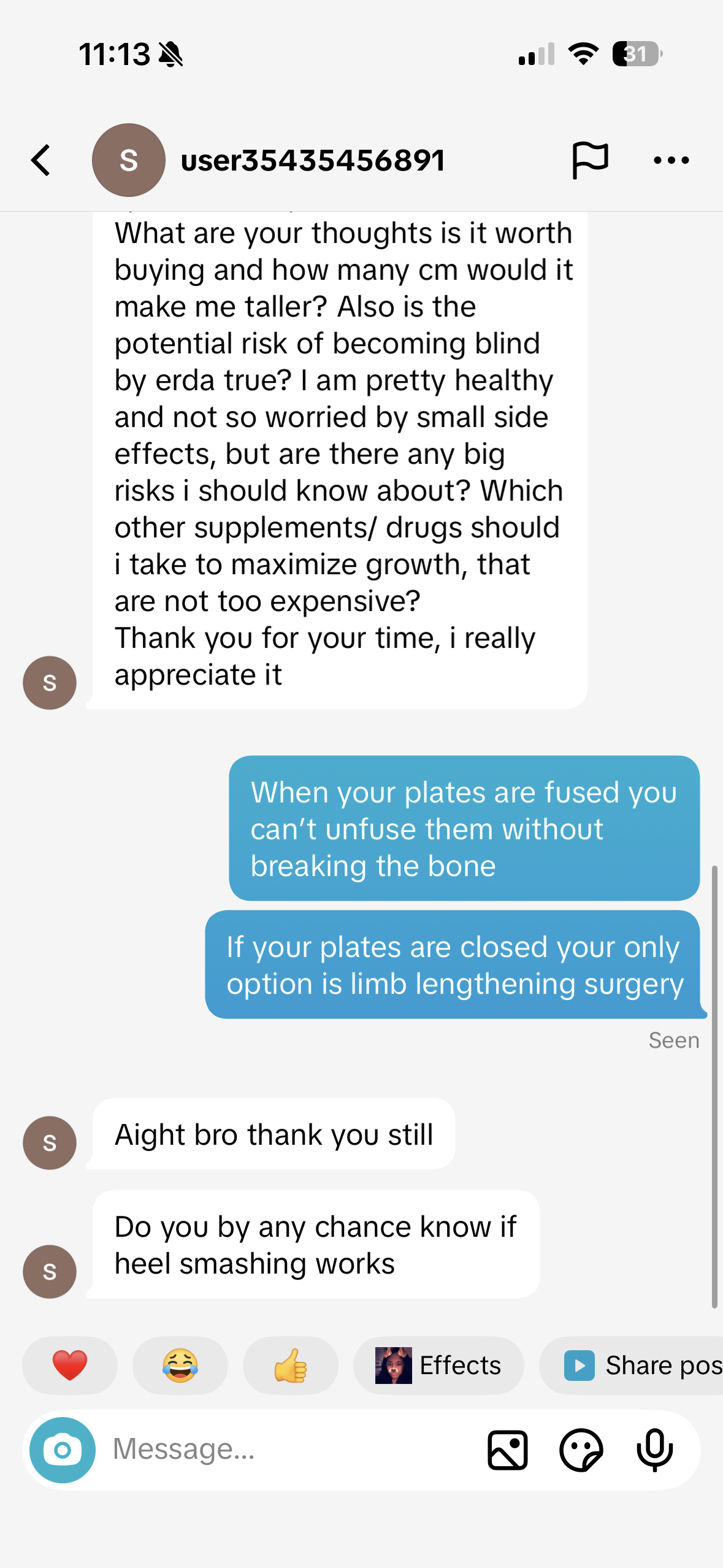Screen dimensions: 723x1568
Task: Open the three-dot more options menu
Action: [671, 161]
